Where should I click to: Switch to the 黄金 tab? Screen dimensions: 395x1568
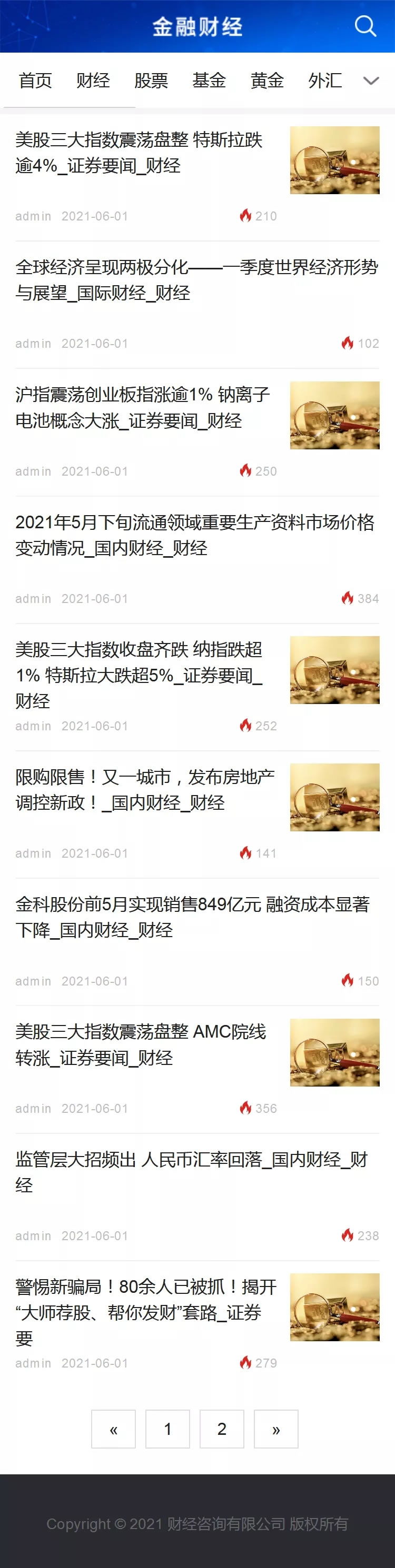coord(267,81)
